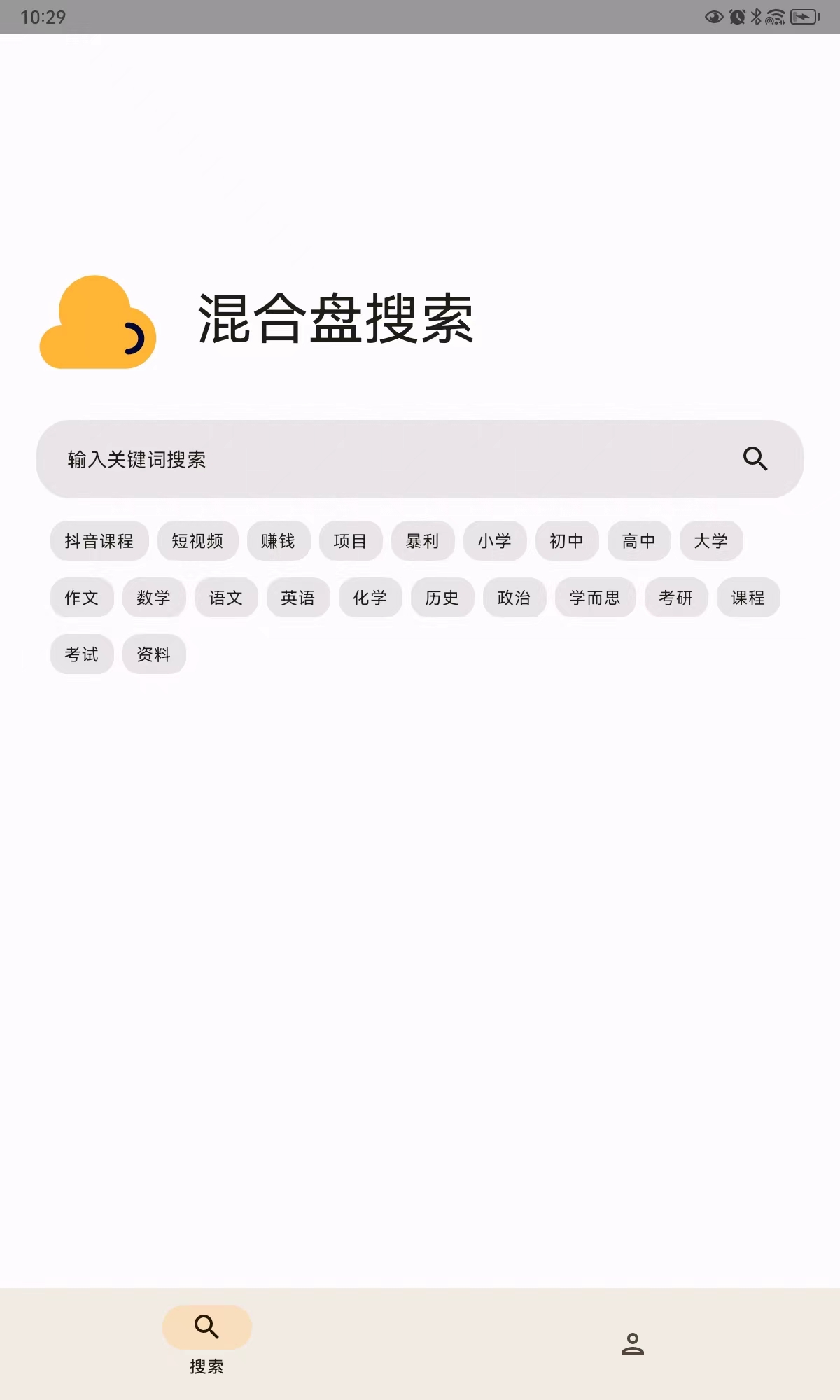Click the 考研 keyword chip
This screenshot has height=1400, width=840.
675,598
